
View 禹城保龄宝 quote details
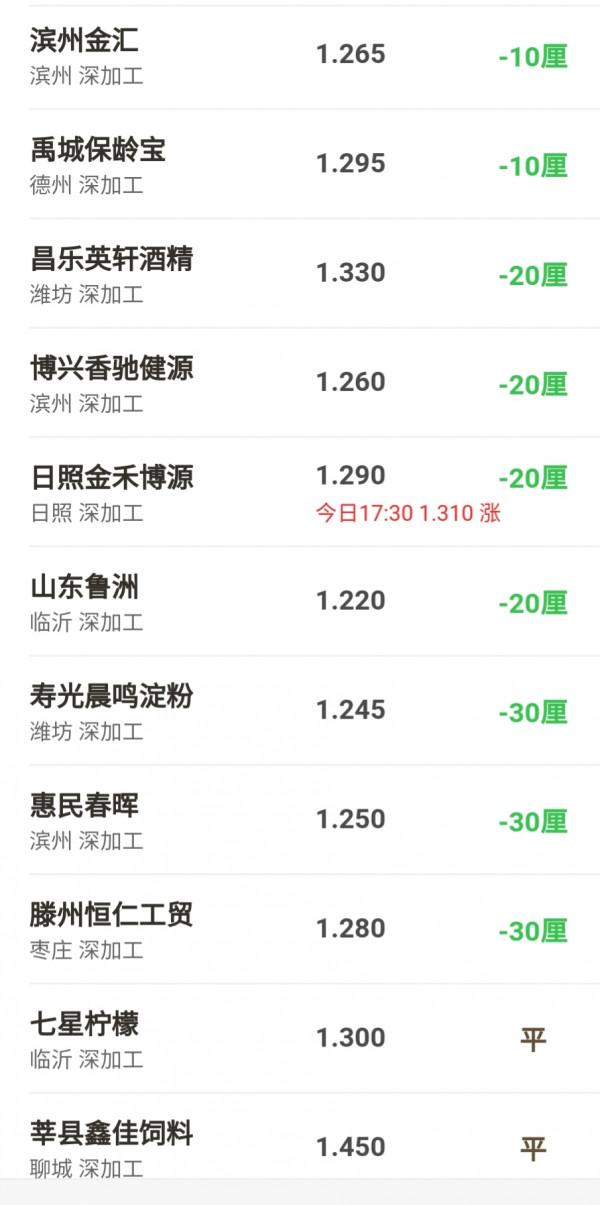pyautogui.click(x=300, y=165)
